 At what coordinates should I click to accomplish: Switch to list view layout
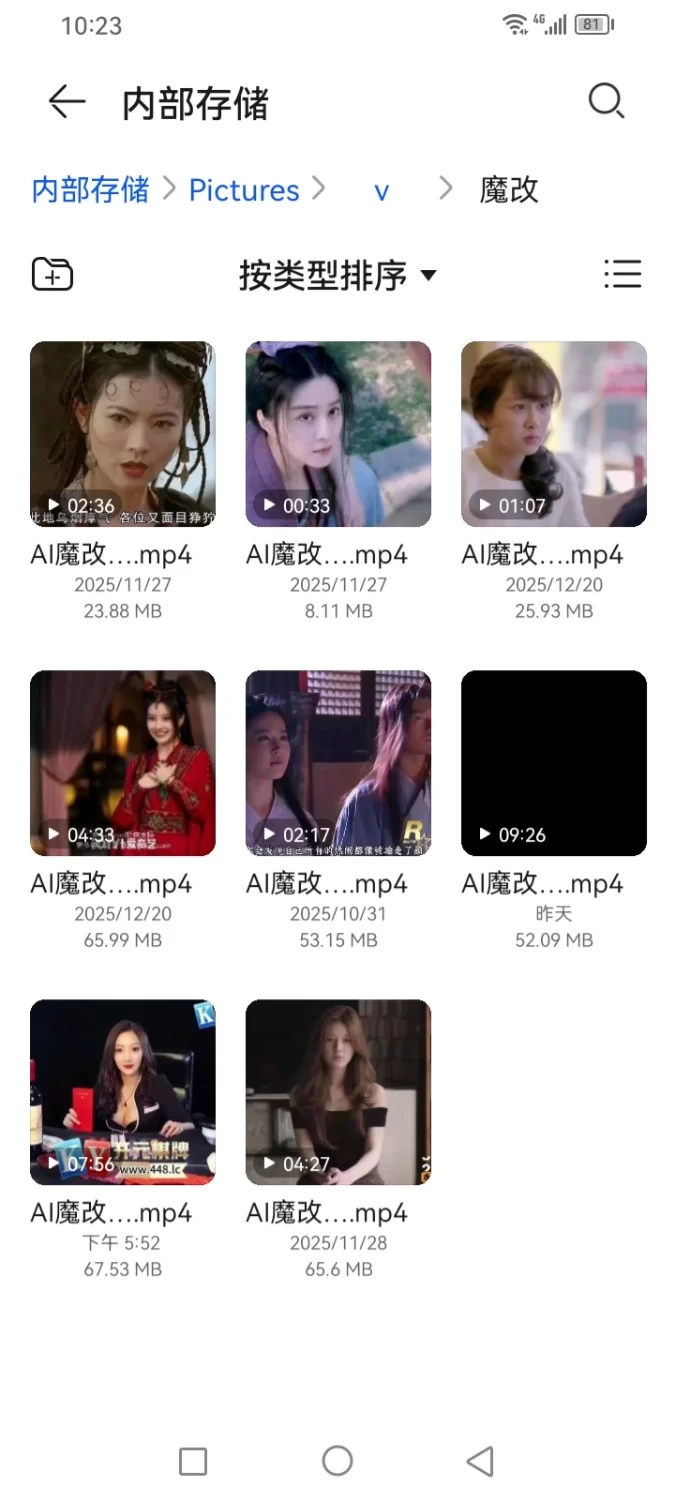coord(622,274)
